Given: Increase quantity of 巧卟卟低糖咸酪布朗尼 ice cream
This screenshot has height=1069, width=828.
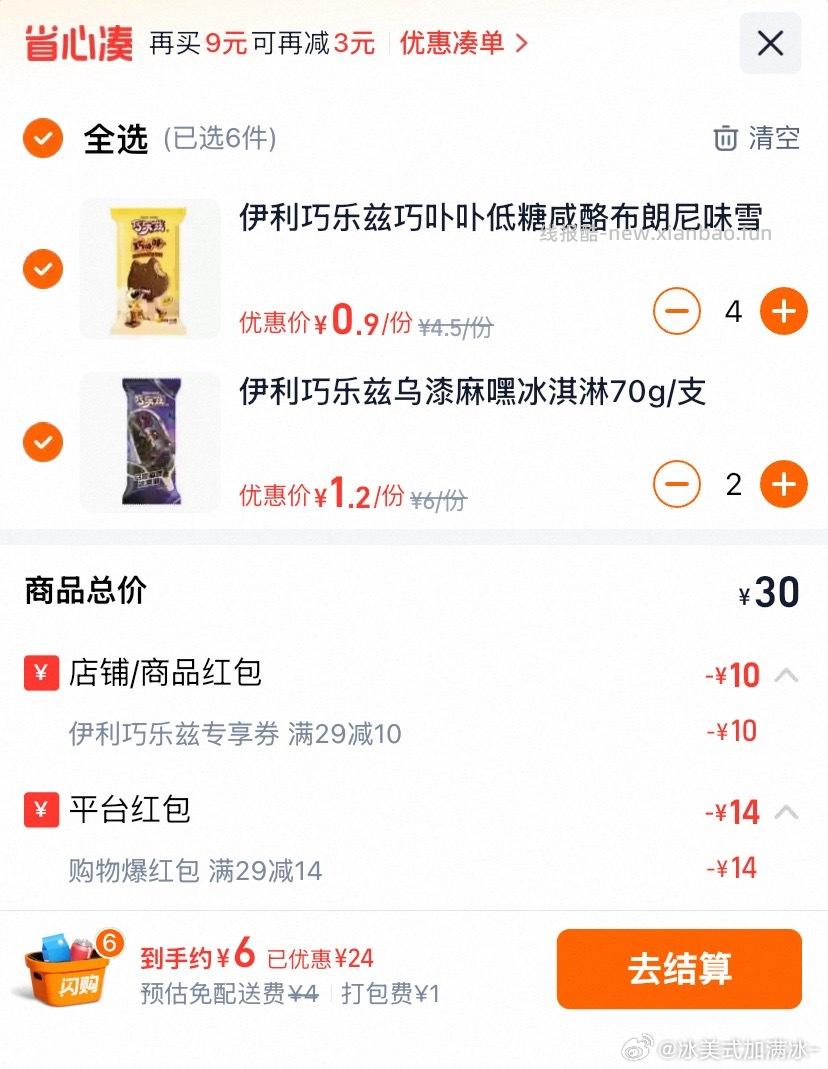Looking at the screenshot, I should click(783, 312).
